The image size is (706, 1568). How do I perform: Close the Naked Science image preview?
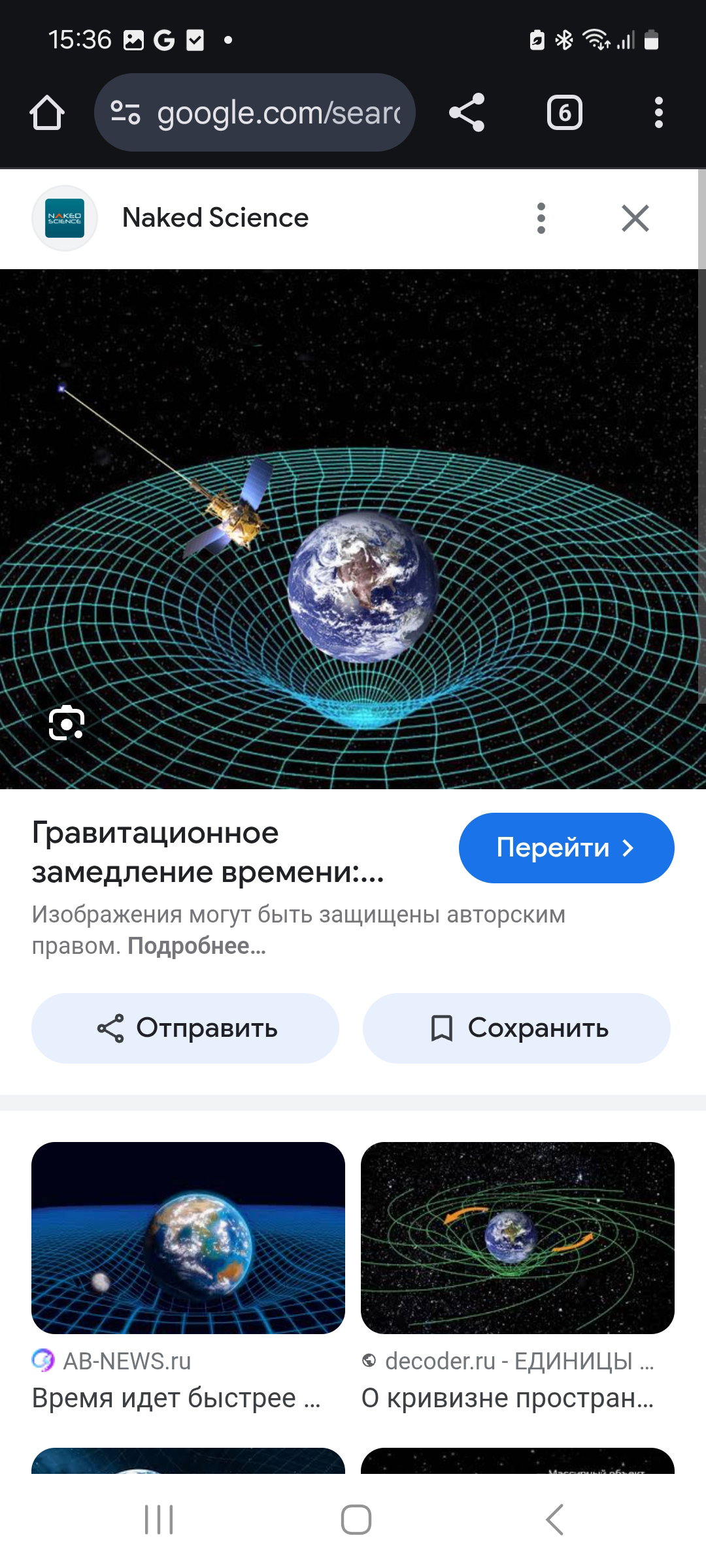click(635, 218)
